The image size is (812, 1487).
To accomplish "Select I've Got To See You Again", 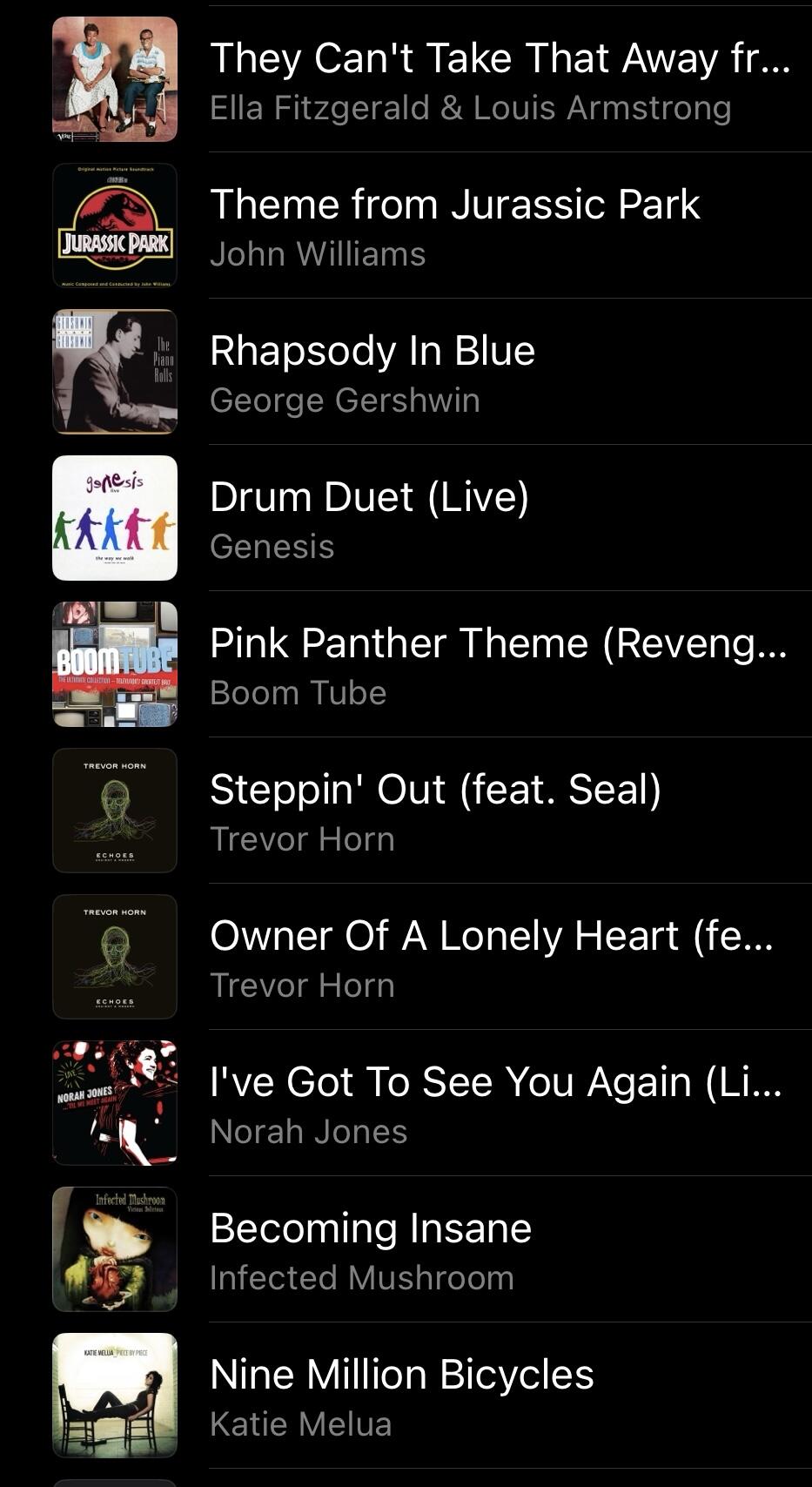I will (406, 1103).
